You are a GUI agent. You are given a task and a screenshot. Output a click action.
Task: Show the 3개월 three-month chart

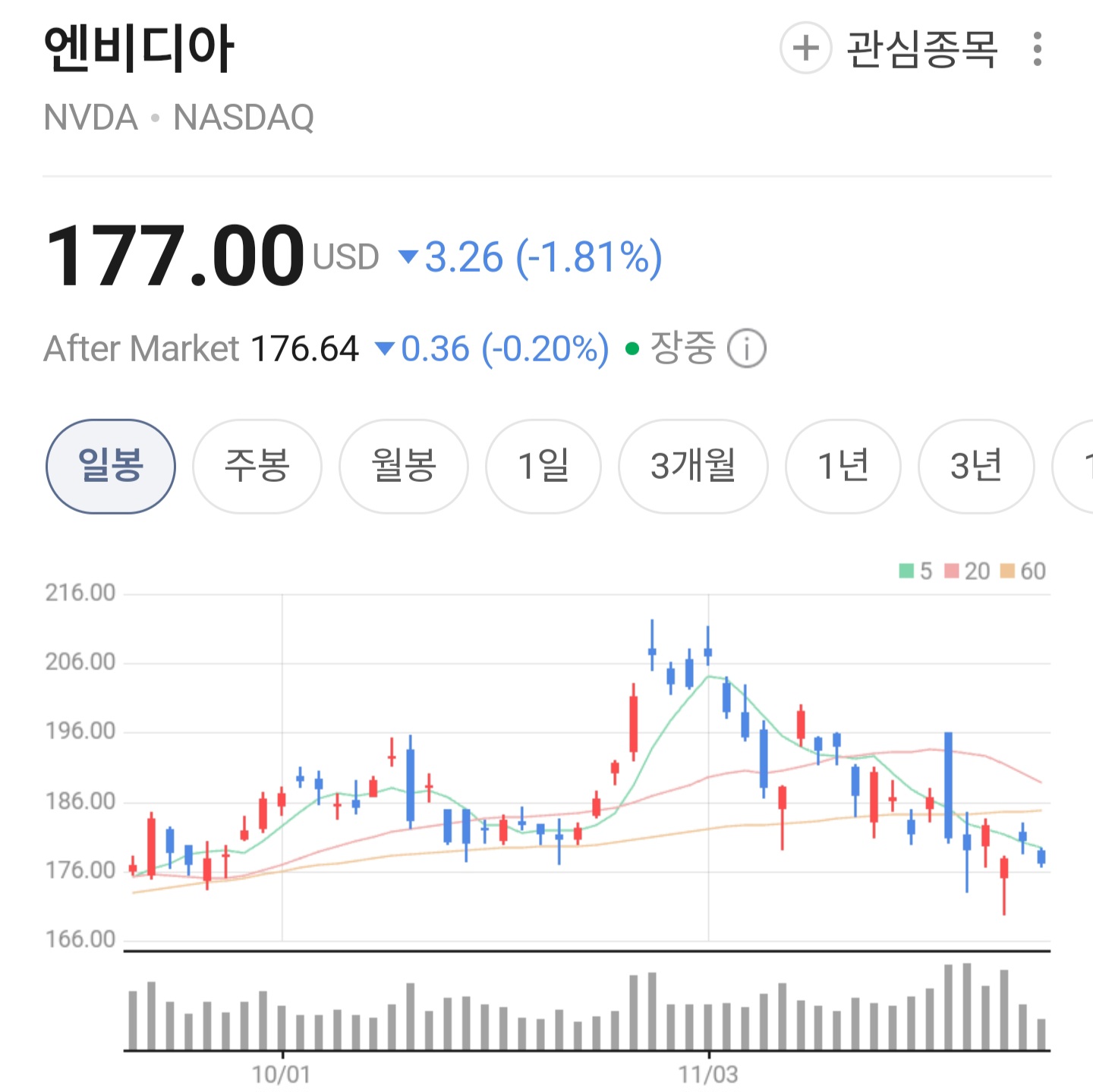[694, 466]
